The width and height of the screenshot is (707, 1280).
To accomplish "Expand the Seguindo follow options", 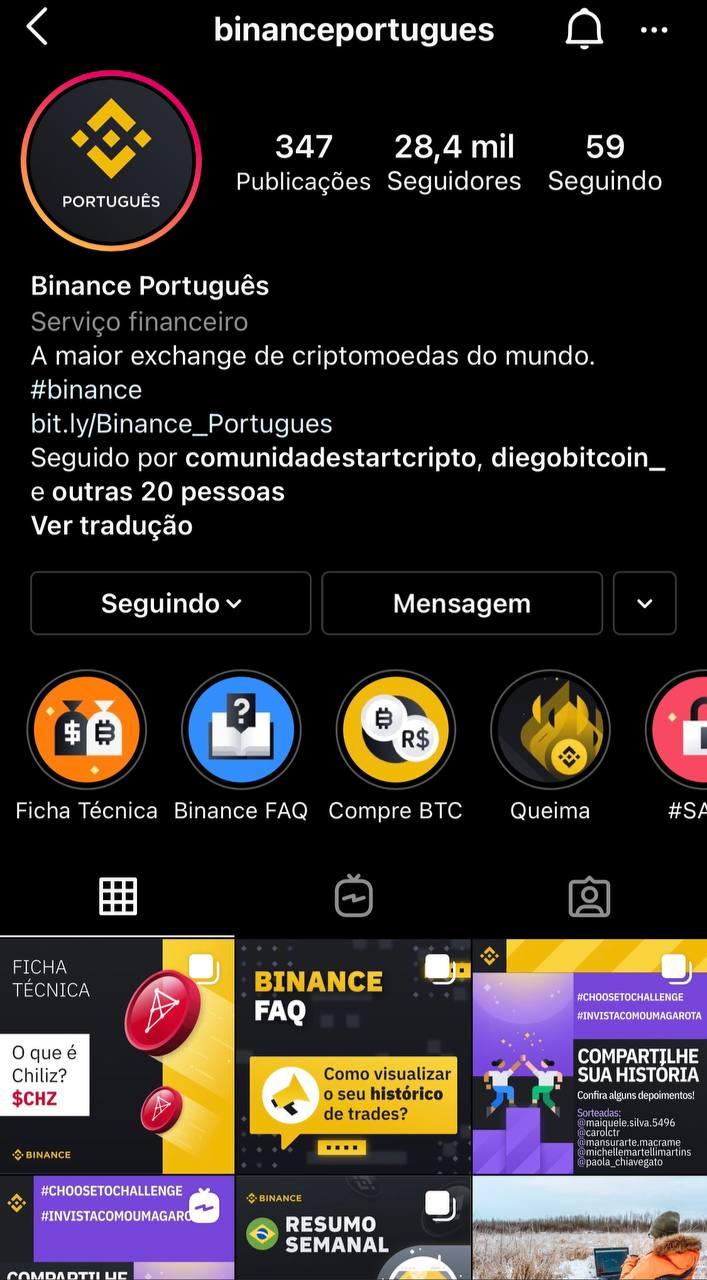I will click(171, 603).
